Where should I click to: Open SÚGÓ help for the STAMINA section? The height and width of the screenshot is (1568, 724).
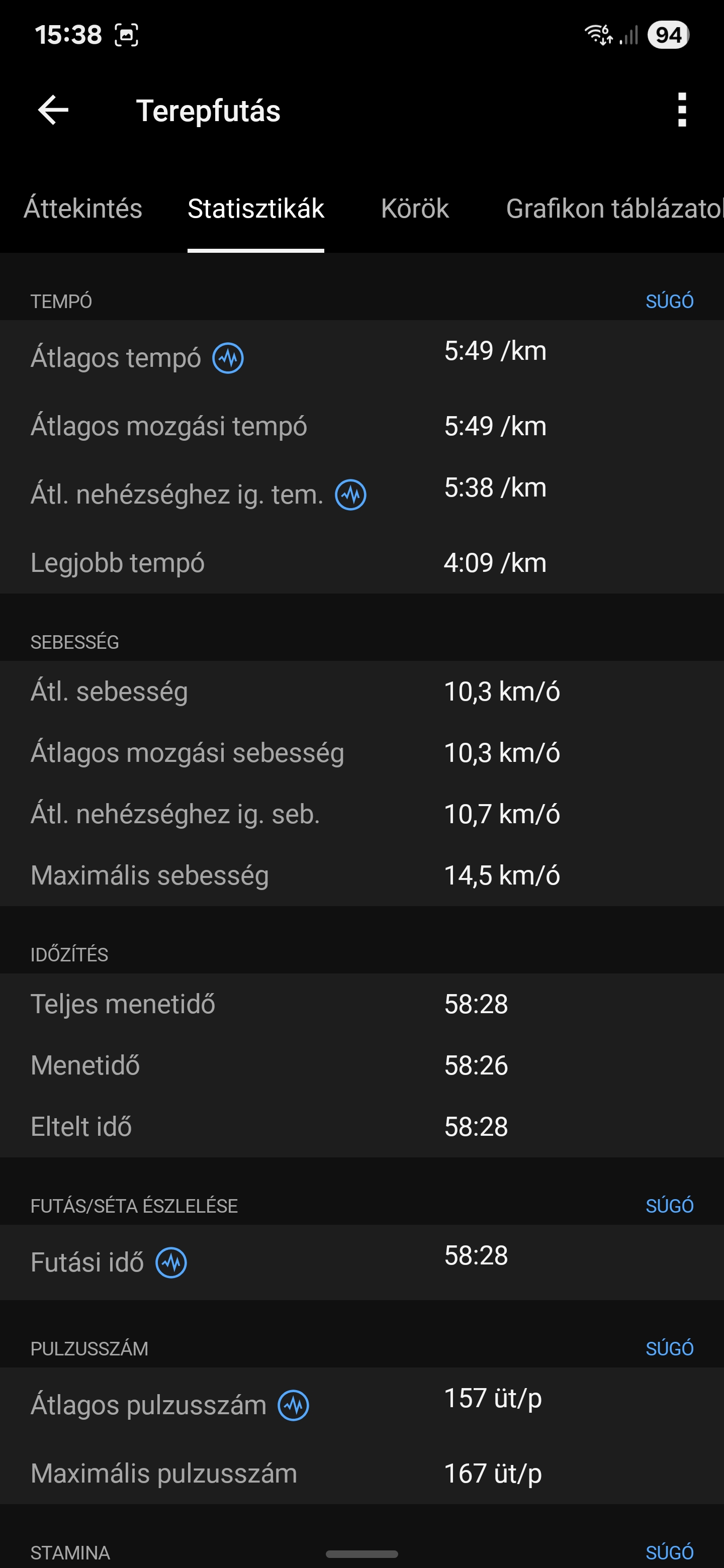click(669, 1551)
